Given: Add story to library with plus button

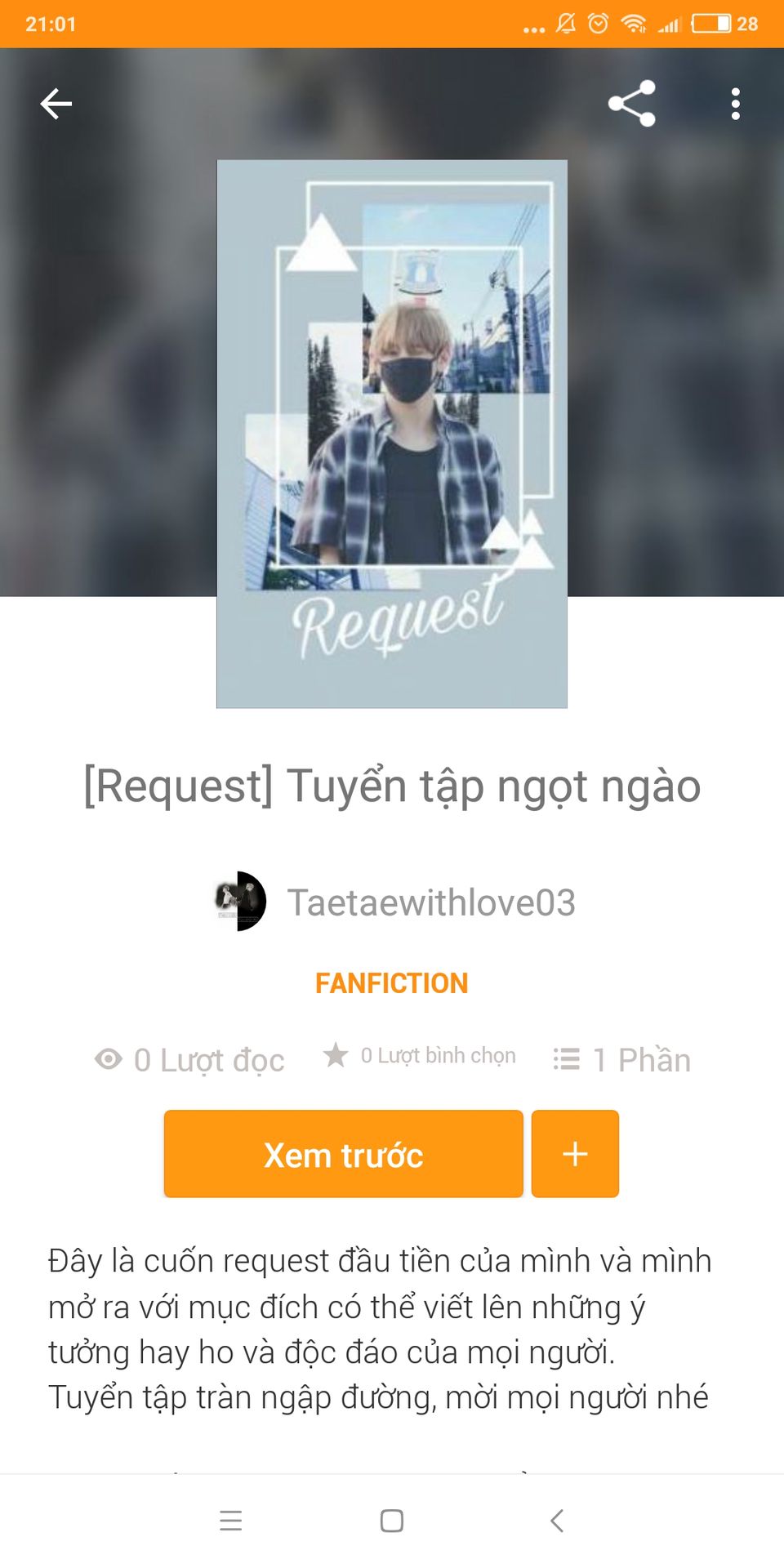Looking at the screenshot, I should (575, 1154).
